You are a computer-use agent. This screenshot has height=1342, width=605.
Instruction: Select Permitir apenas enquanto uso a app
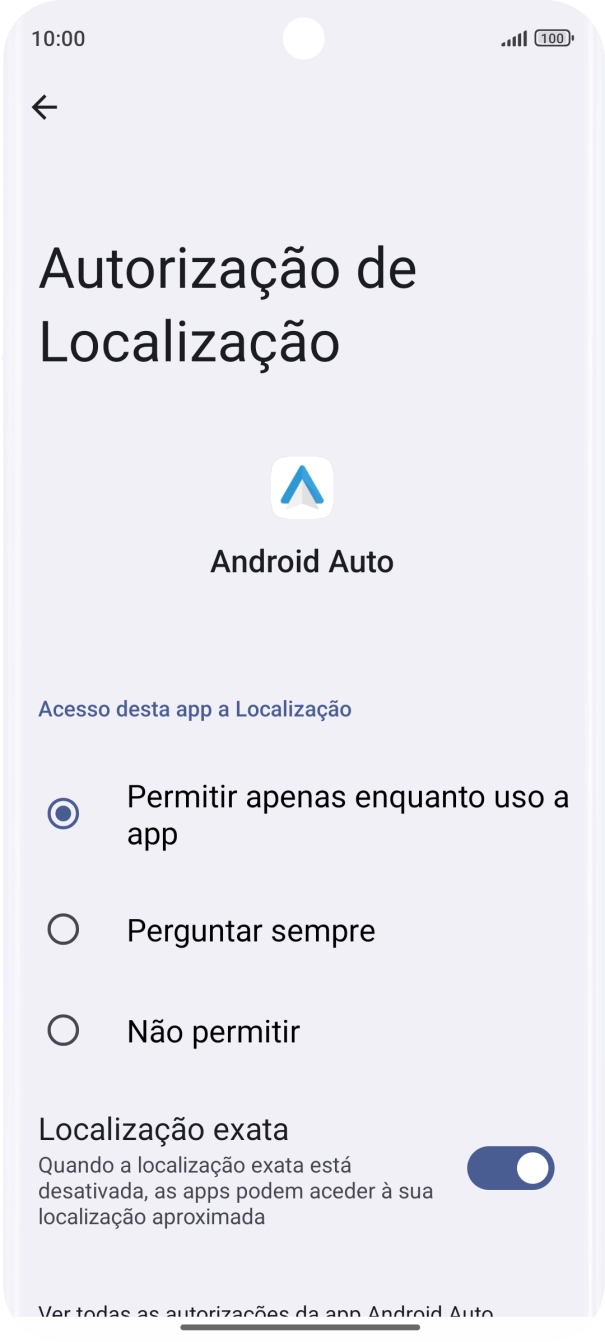pos(64,814)
